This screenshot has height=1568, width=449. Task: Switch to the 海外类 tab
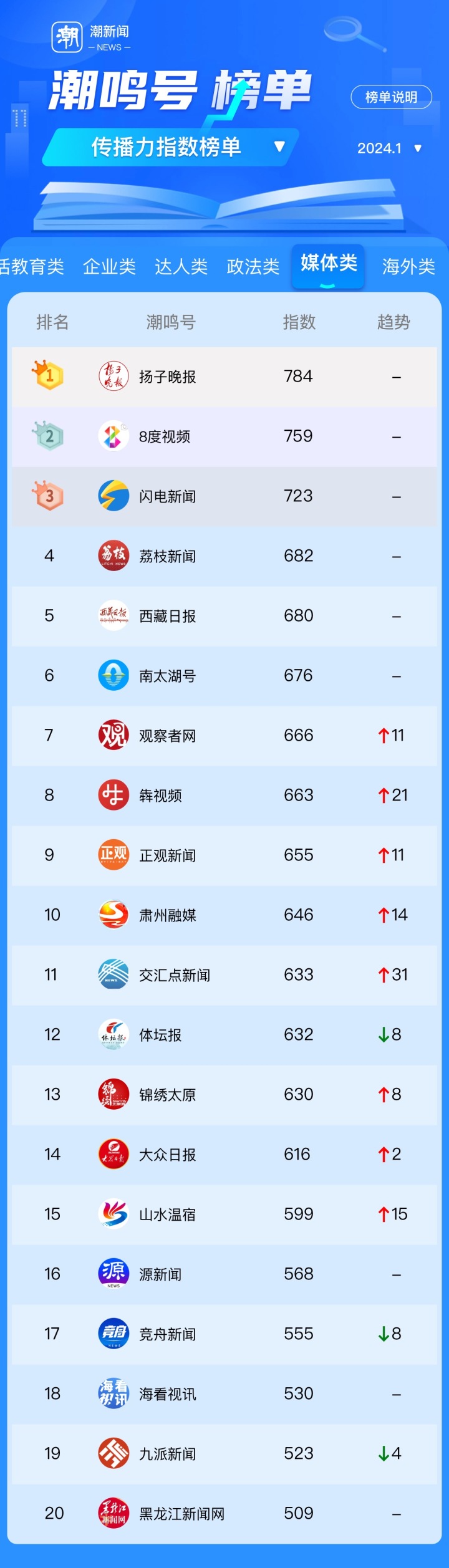click(408, 267)
